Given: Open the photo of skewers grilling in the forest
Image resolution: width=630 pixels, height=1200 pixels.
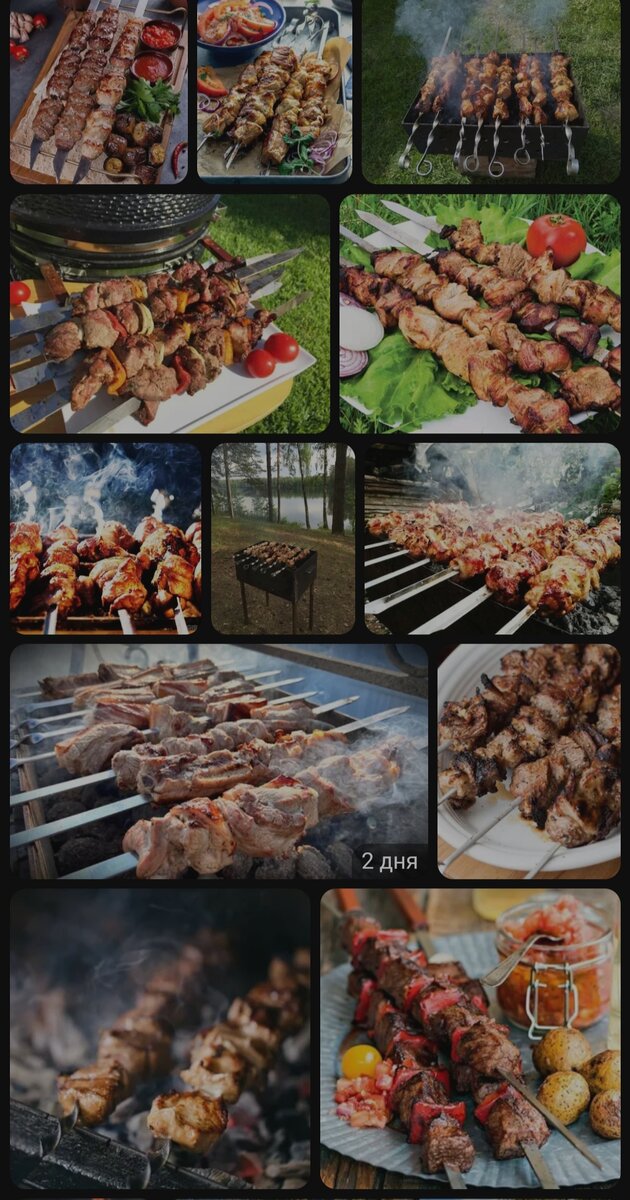Looking at the screenshot, I should pos(492,539).
